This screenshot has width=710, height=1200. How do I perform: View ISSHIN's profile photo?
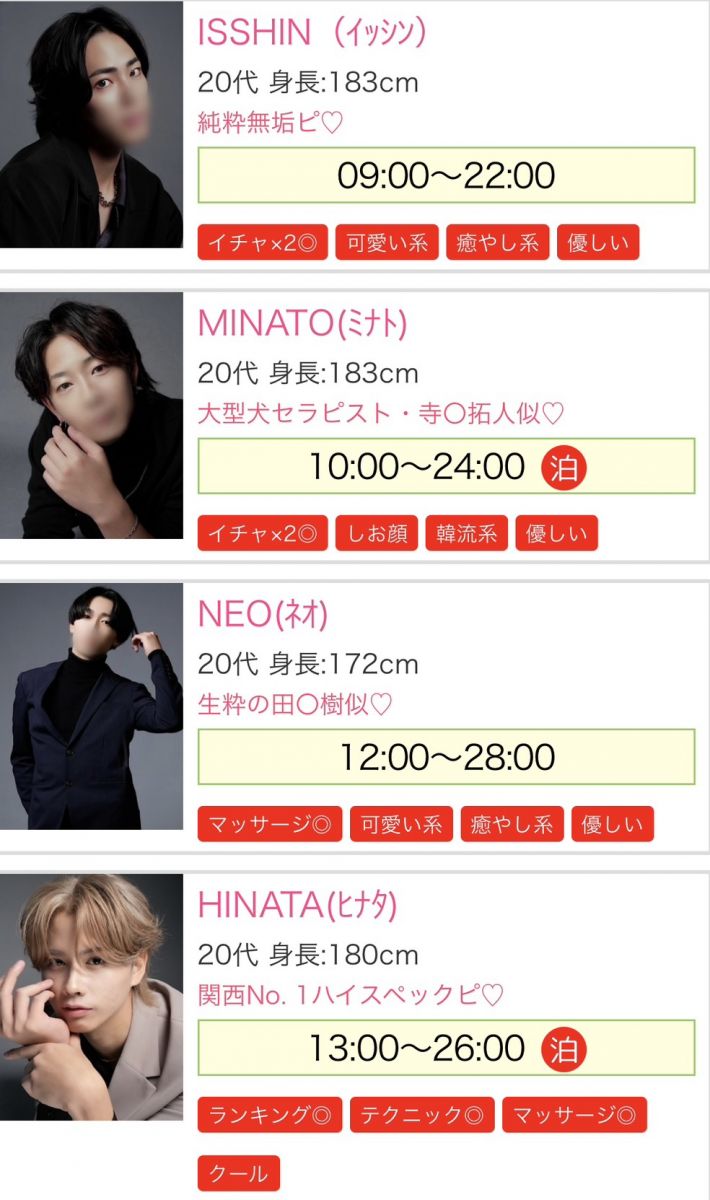click(x=92, y=125)
